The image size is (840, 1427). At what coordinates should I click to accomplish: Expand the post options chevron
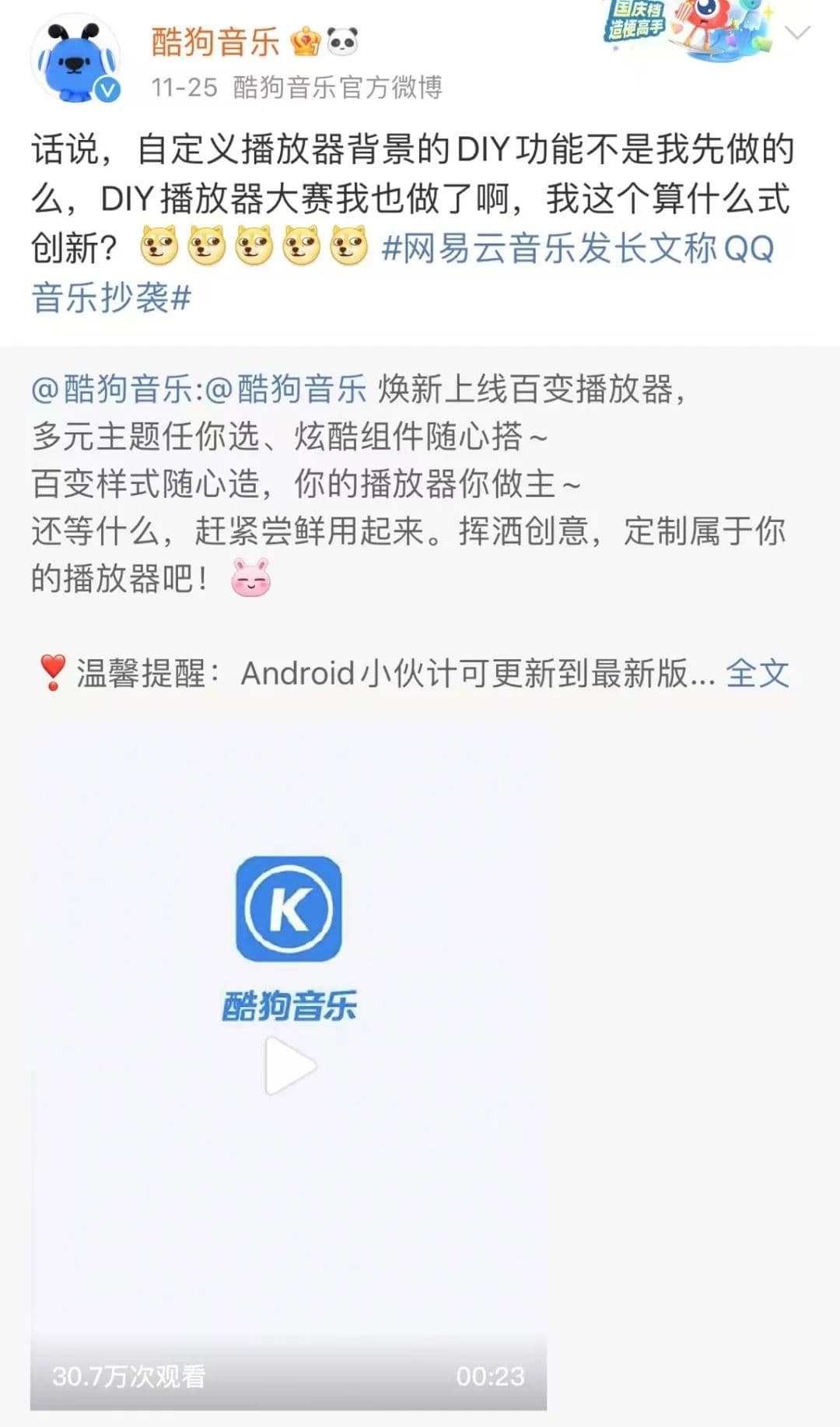(798, 33)
